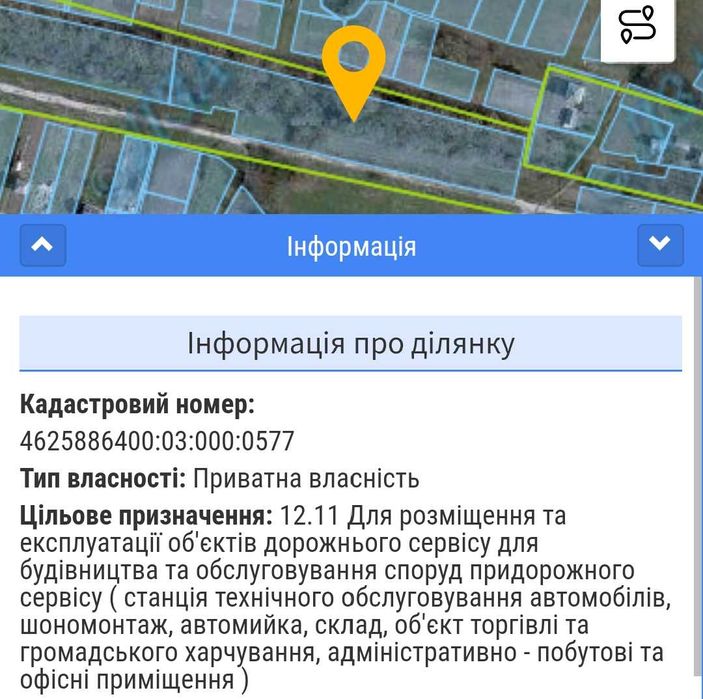Collapse the Інформація panel with the down arrow
The height and width of the screenshot is (699, 703).
click(660, 245)
